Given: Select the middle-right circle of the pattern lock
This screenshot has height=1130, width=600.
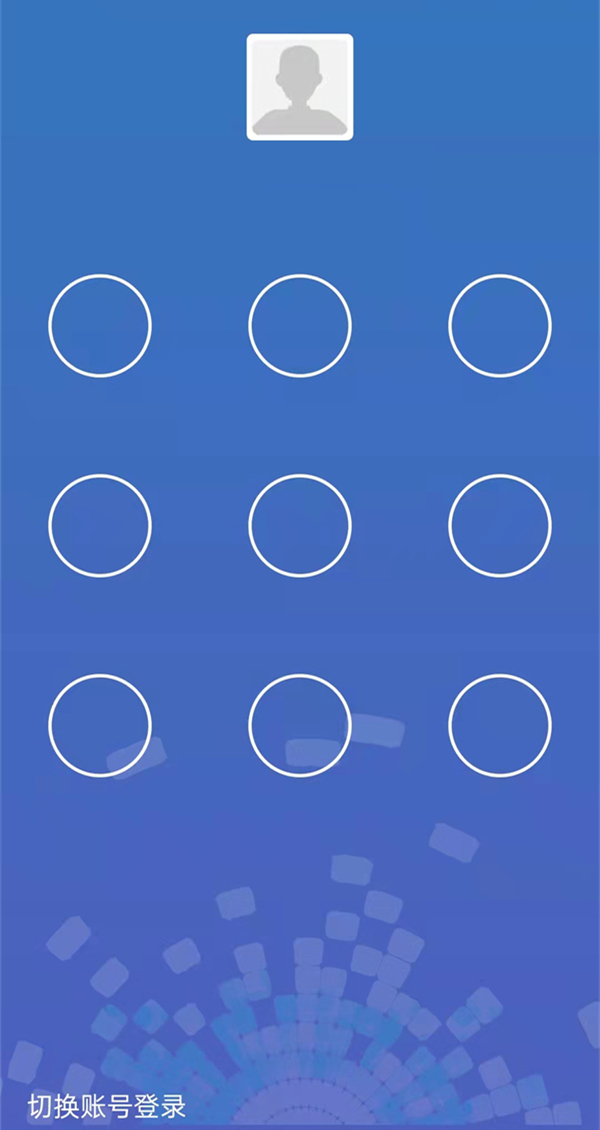Looking at the screenshot, I should point(500,526).
